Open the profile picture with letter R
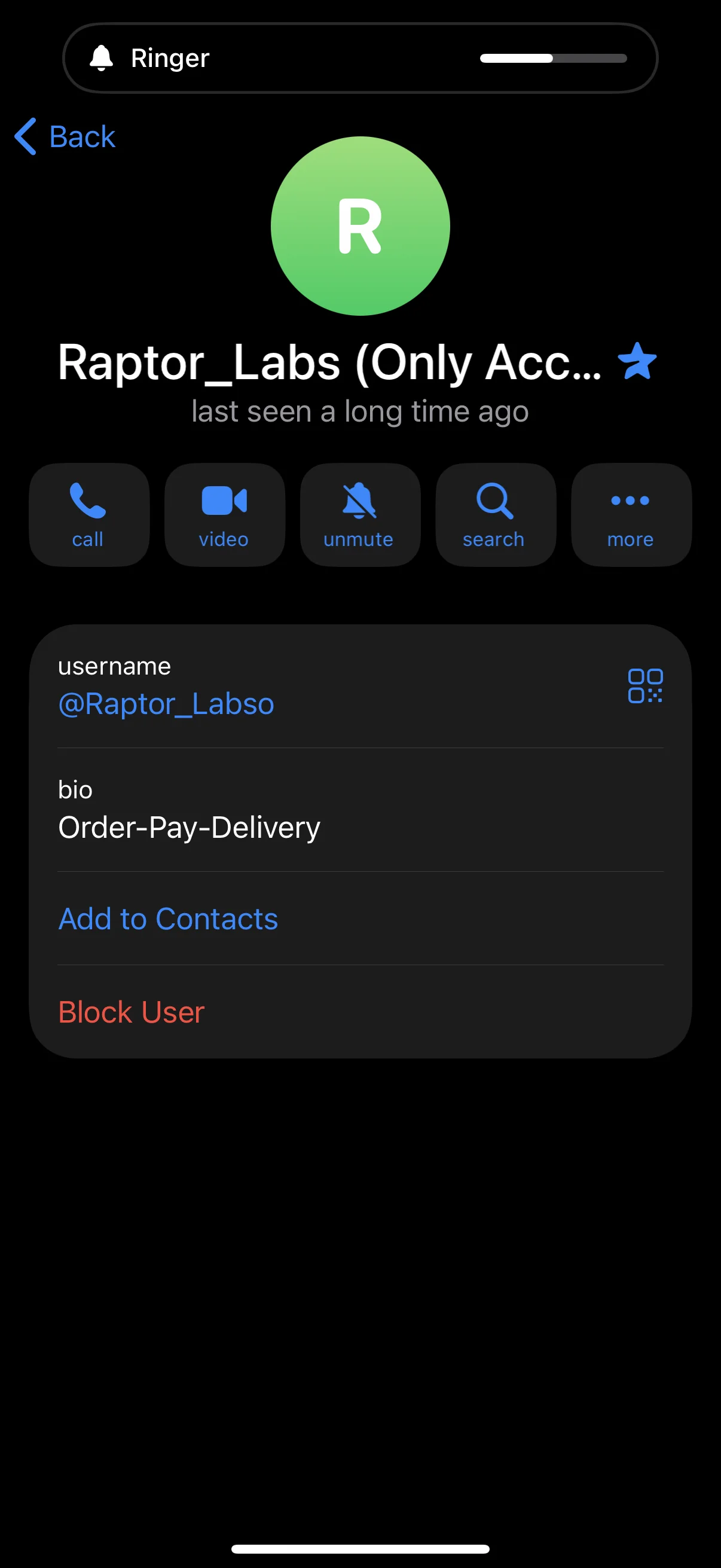The width and height of the screenshot is (721, 1568). [x=360, y=226]
